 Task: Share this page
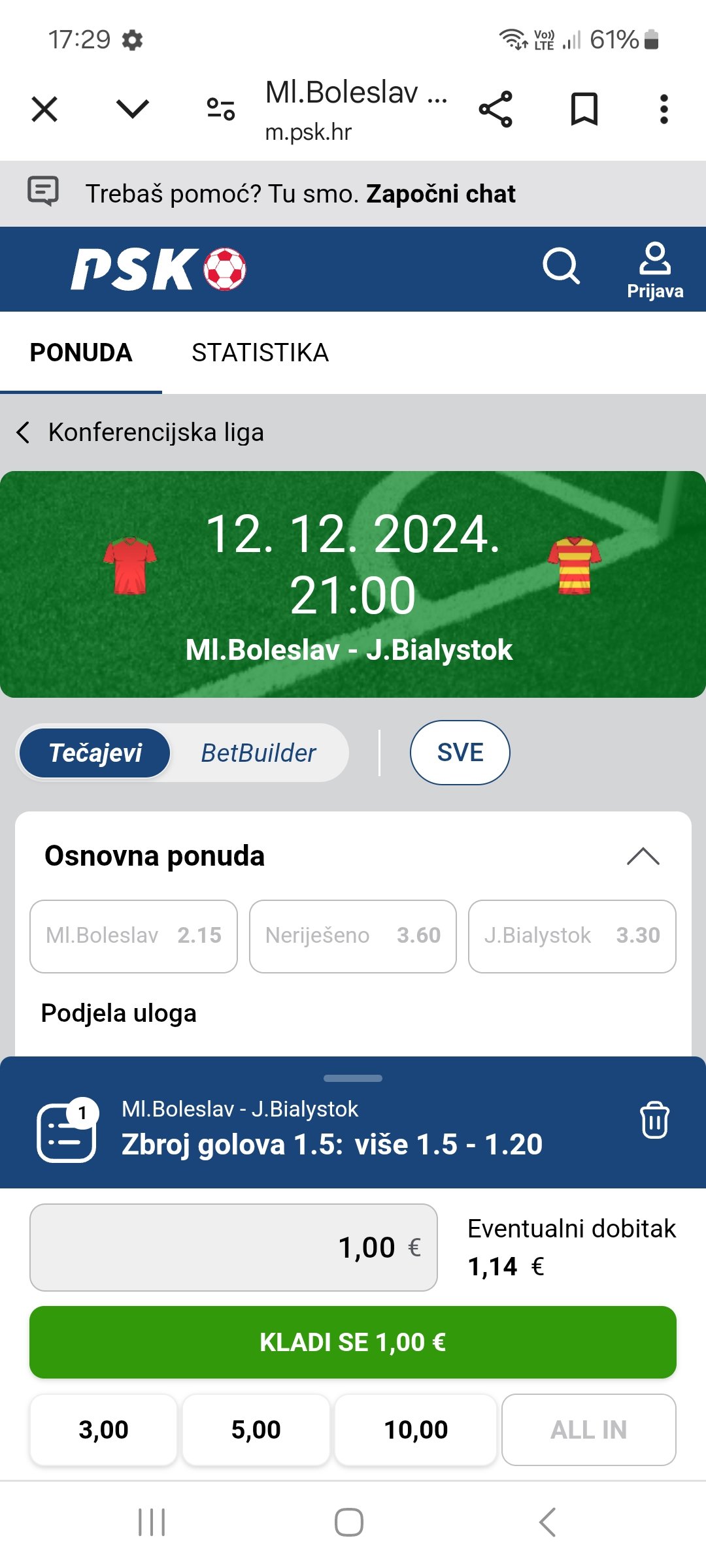pos(496,109)
